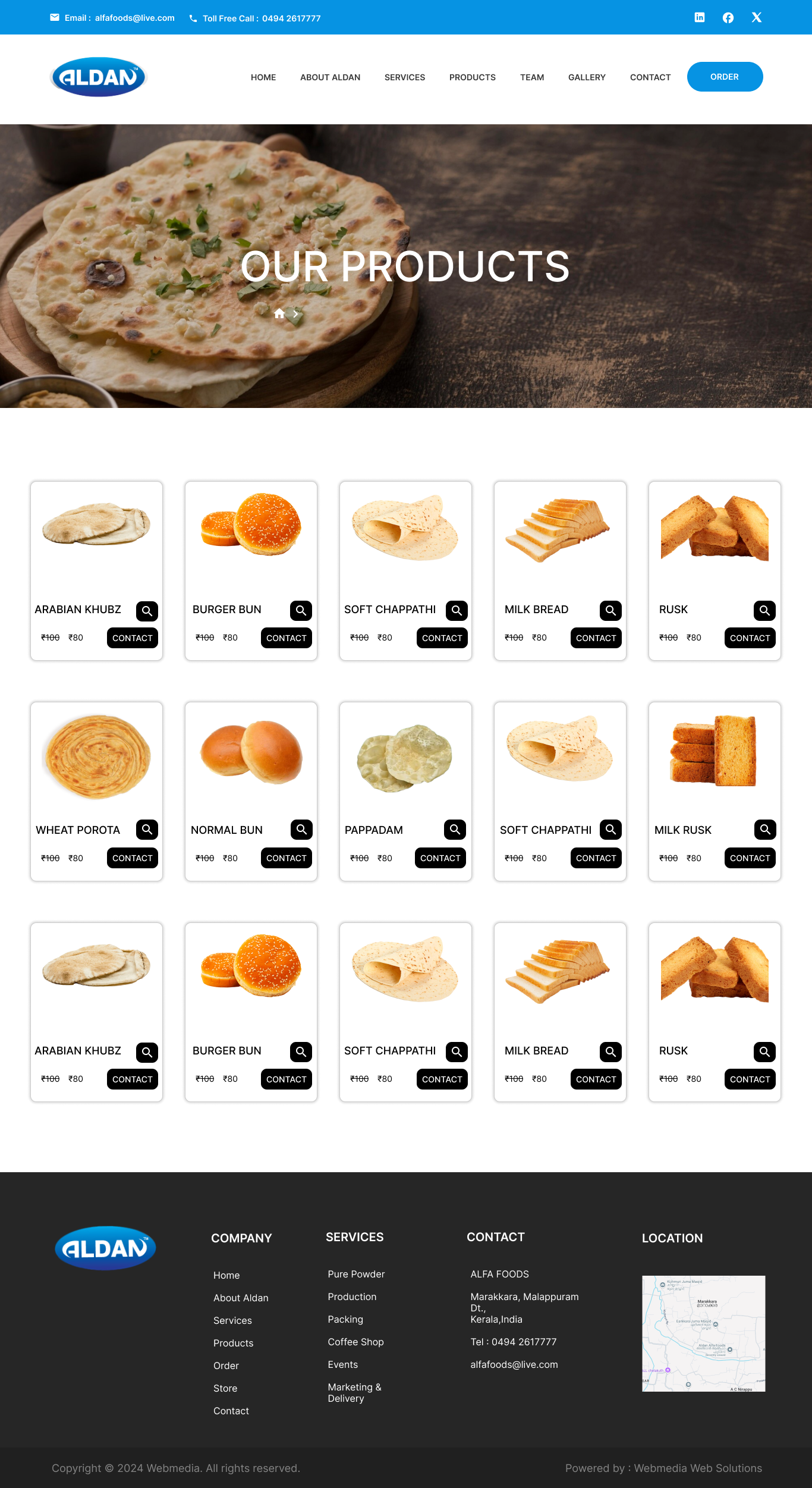The width and height of the screenshot is (812, 1488).
Task: Open the Store link in the footer
Action: click(x=225, y=1388)
